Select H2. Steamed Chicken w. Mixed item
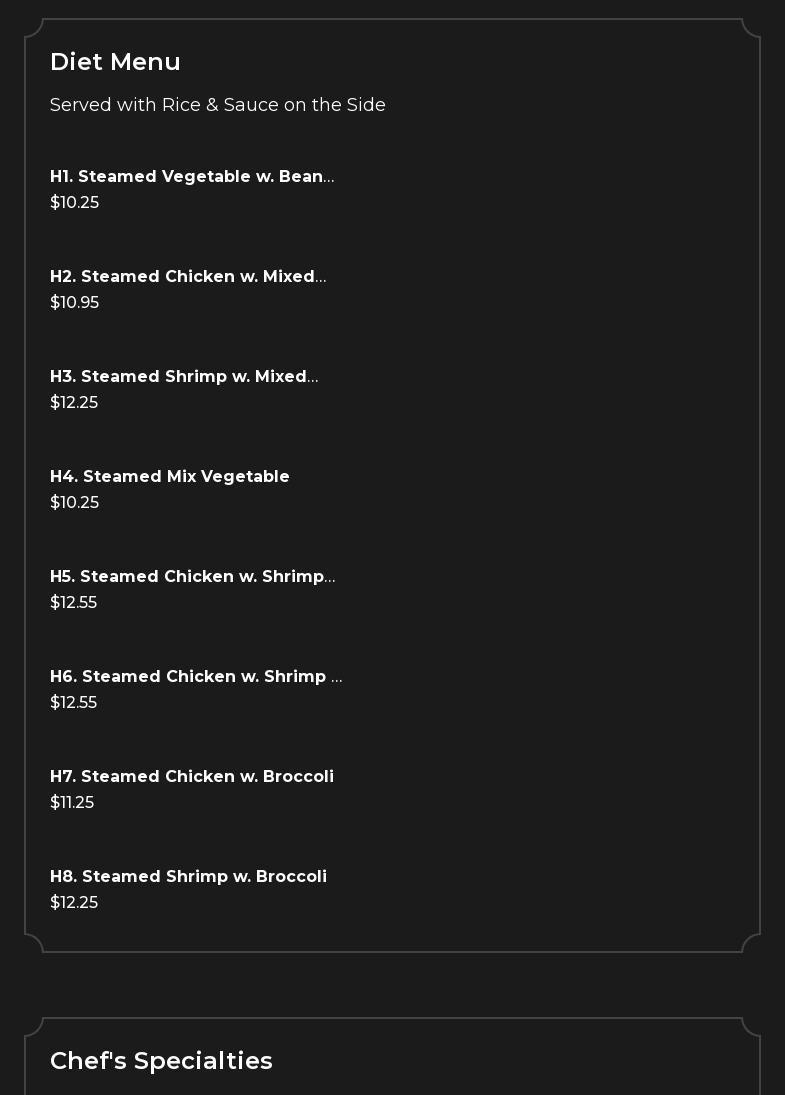 (188, 277)
